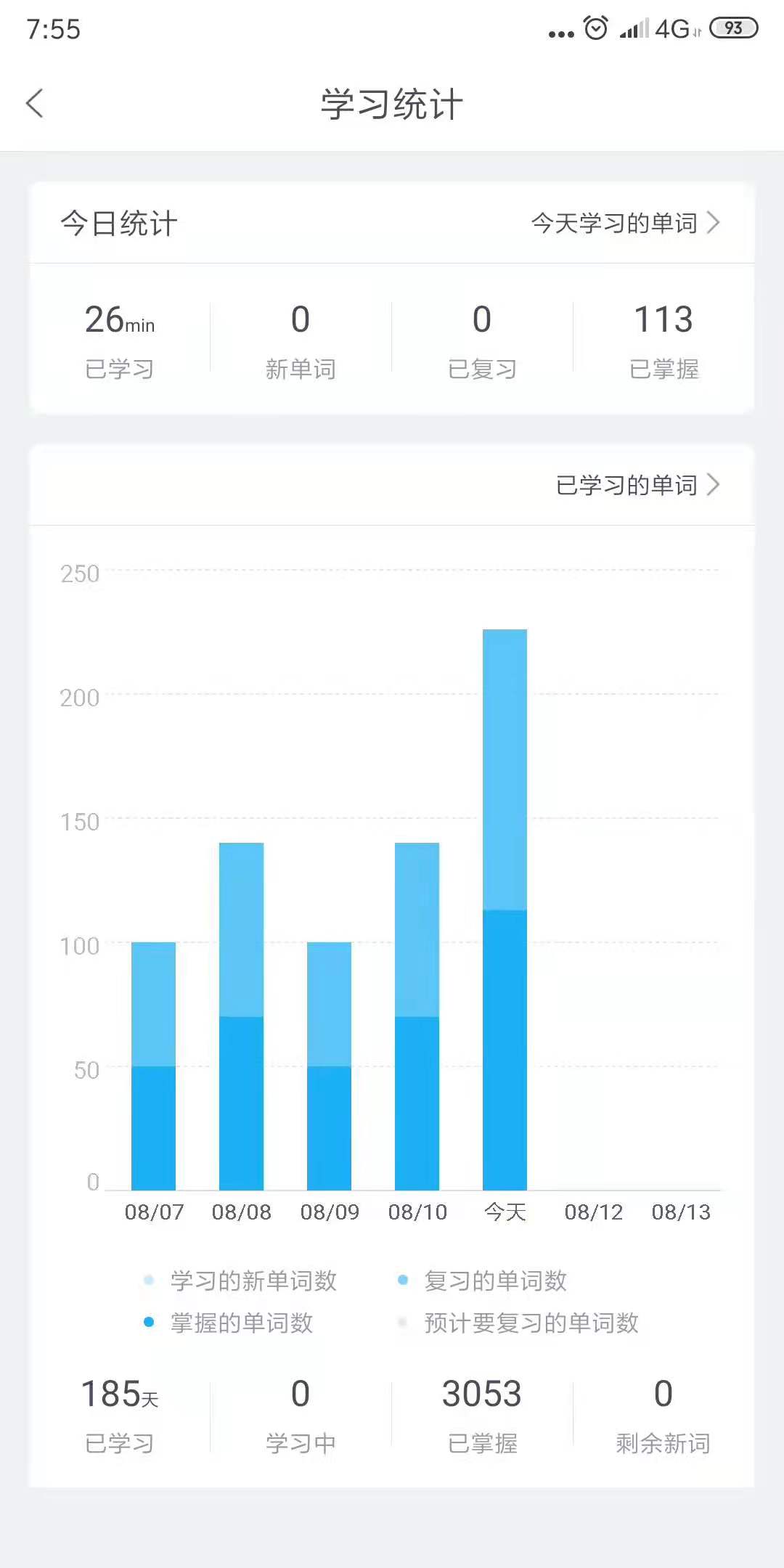Tap the chevron next to 今天学习的单词

tap(712, 224)
